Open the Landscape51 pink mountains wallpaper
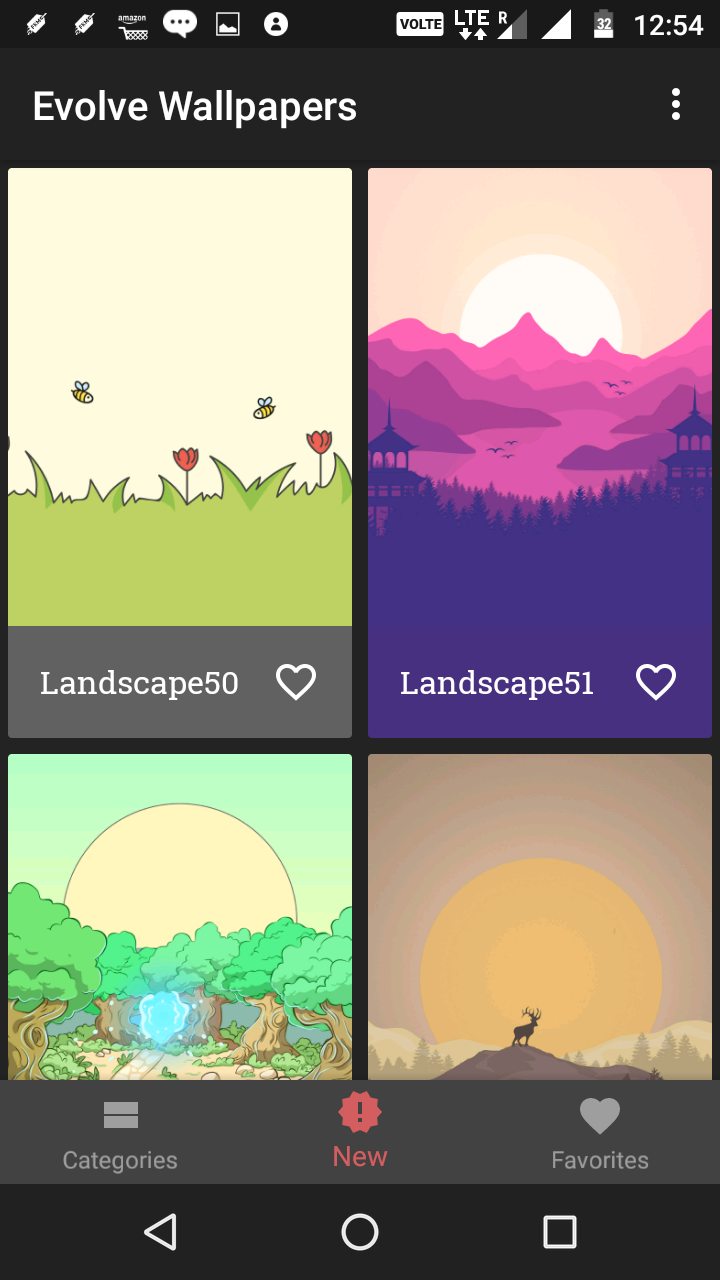Viewport: 720px width, 1280px height. click(540, 400)
